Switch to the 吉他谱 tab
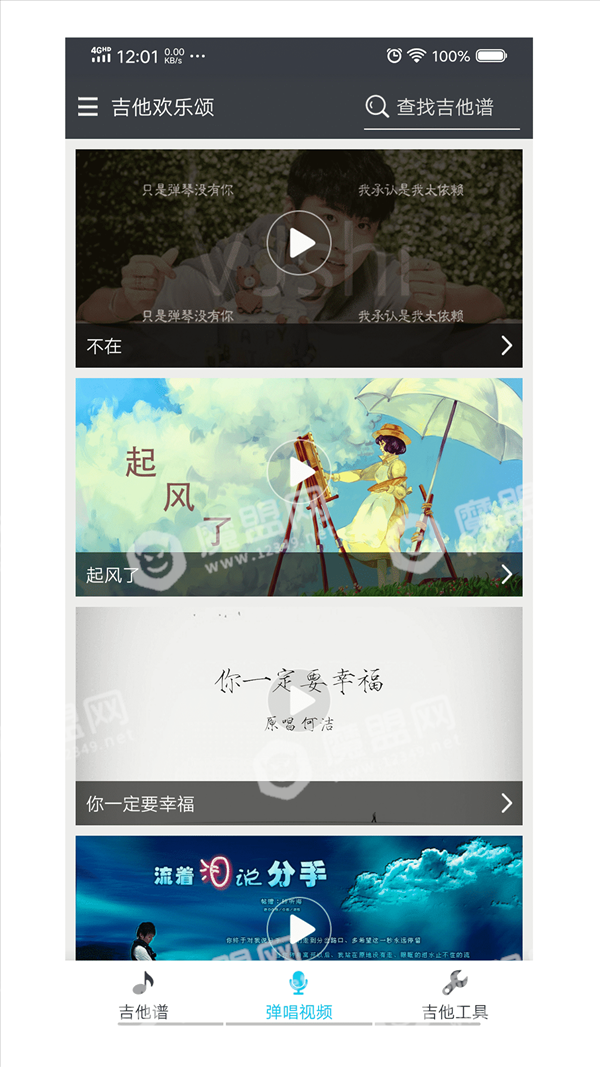The width and height of the screenshot is (600, 1067). pyautogui.click(x=144, y=995)
